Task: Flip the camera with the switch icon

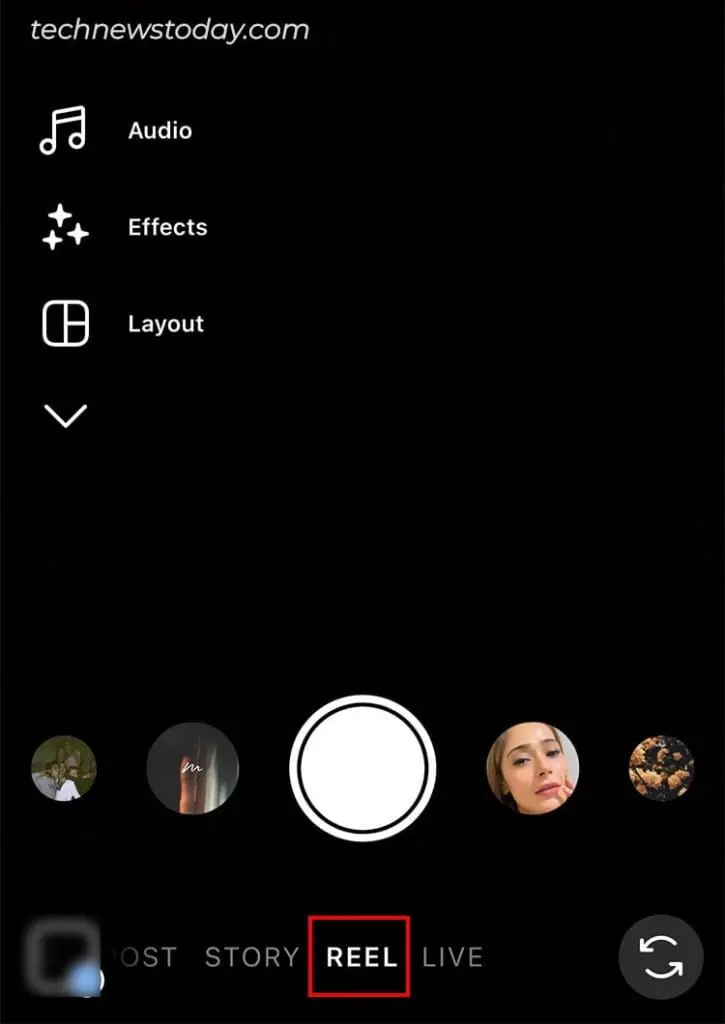Action: [x=661, y=958]
